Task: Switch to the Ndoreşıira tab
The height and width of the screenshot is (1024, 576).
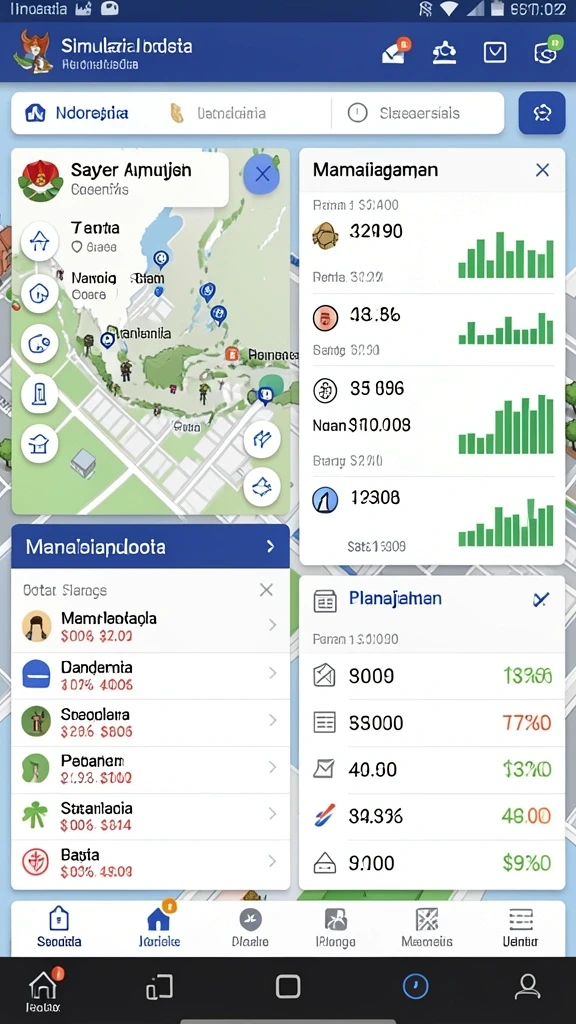Action: point(76,113)
